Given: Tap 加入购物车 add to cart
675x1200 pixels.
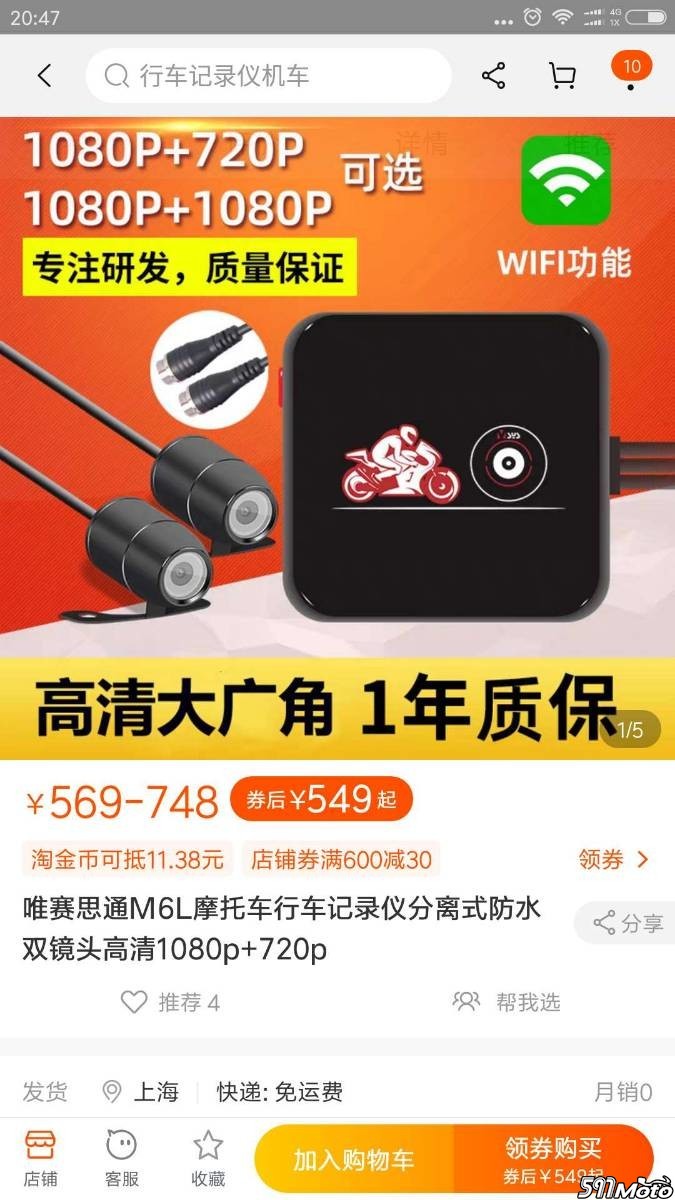Looking at the screenshot, I should tap(353, 1159).
